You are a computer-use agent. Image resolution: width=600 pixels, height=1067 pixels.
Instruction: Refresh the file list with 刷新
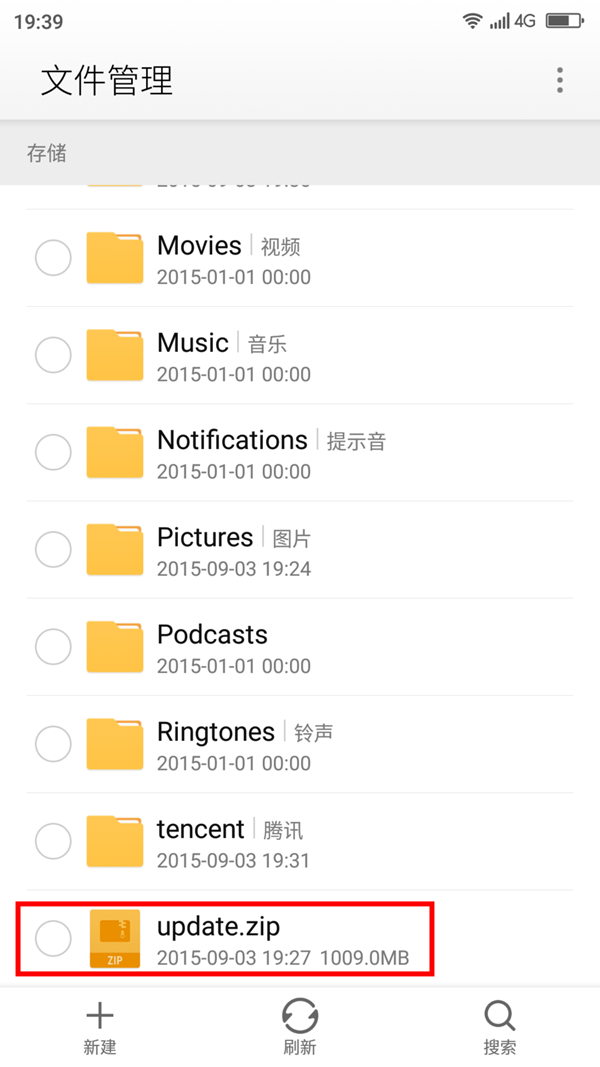[x=300, y=1028]
